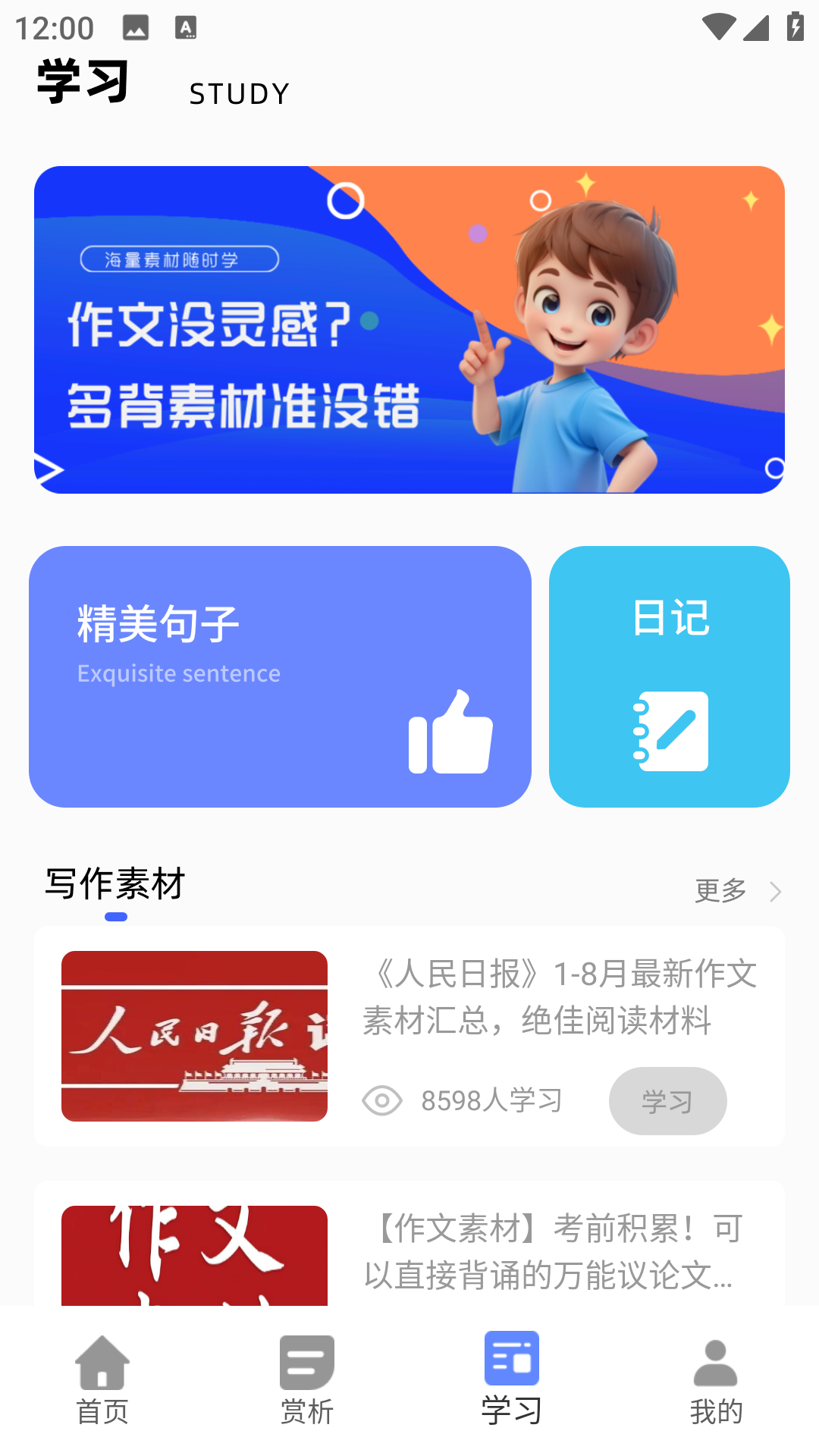Open the 作文没灵感 promotional banner
The width and height of the screenshot is (819, 1456).
tap(409, 330)
